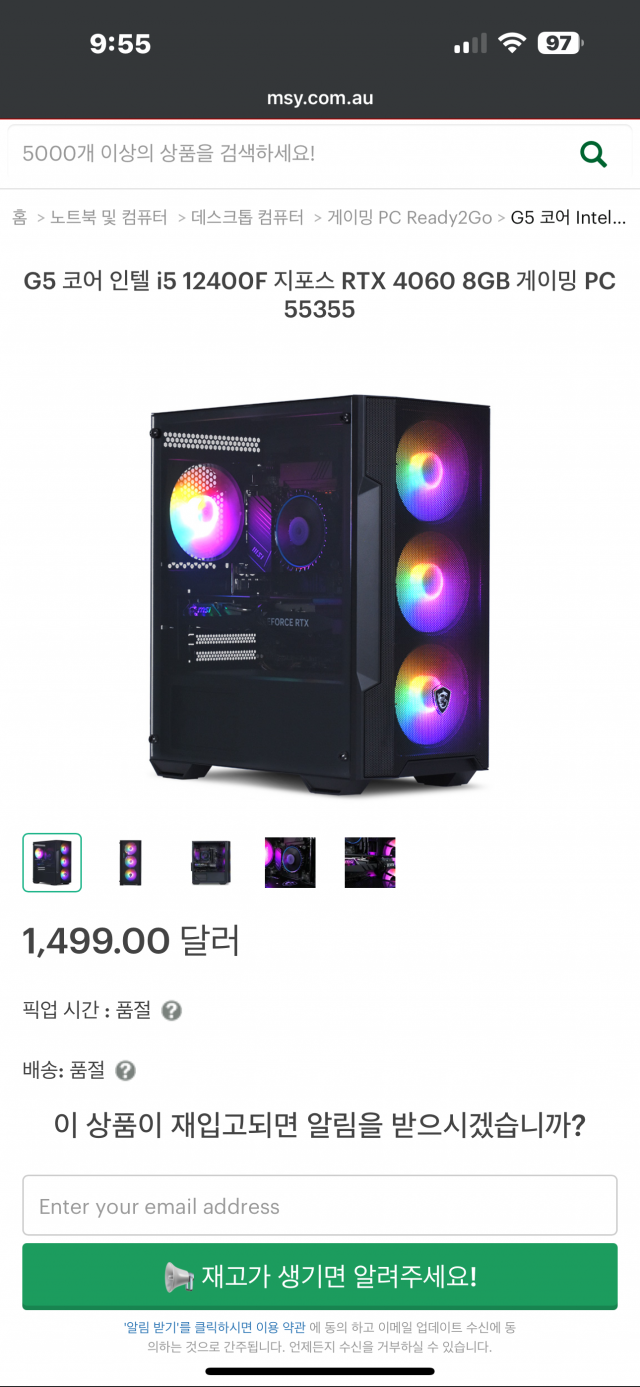This screenshot has width=640, height=1387.
Task: Open the 데스크톱 컴퓨터 breadcrumb
Action: tap(247, 217)
